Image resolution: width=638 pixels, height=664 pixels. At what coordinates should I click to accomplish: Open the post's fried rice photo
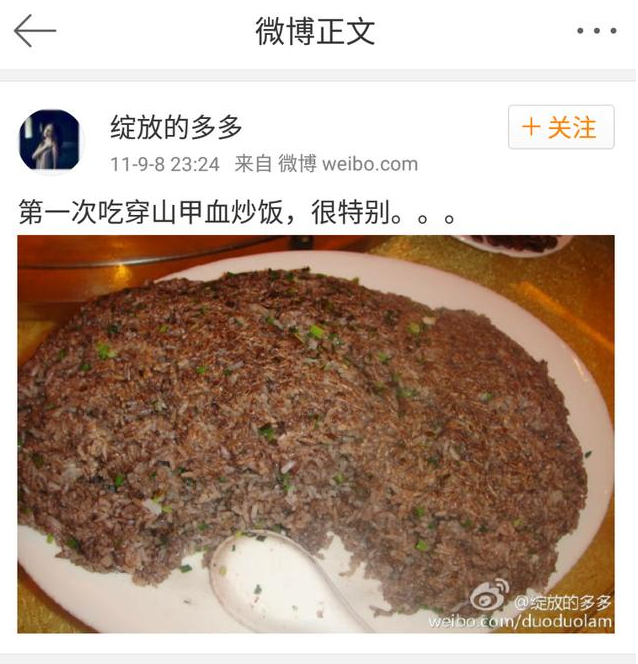[x=316, y=433]
